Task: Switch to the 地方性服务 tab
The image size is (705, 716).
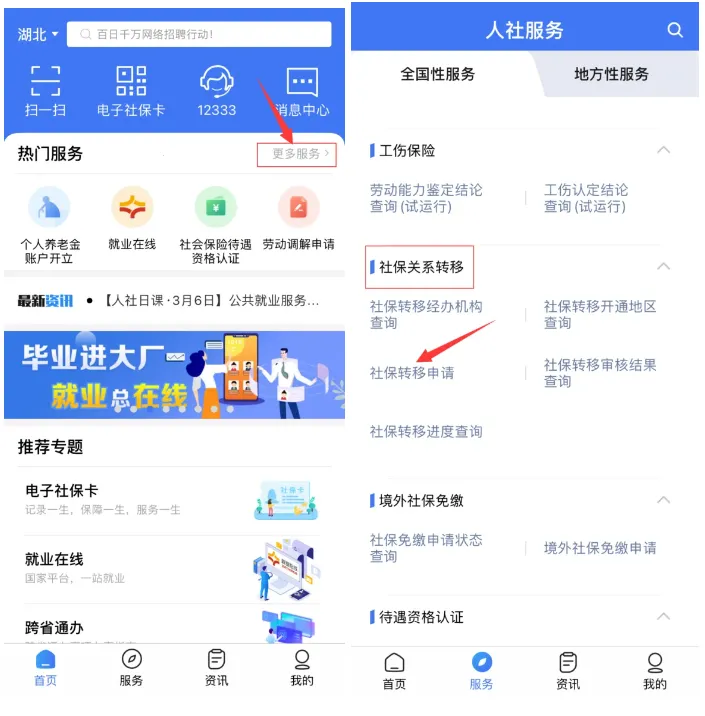Action: pos(611,74)
